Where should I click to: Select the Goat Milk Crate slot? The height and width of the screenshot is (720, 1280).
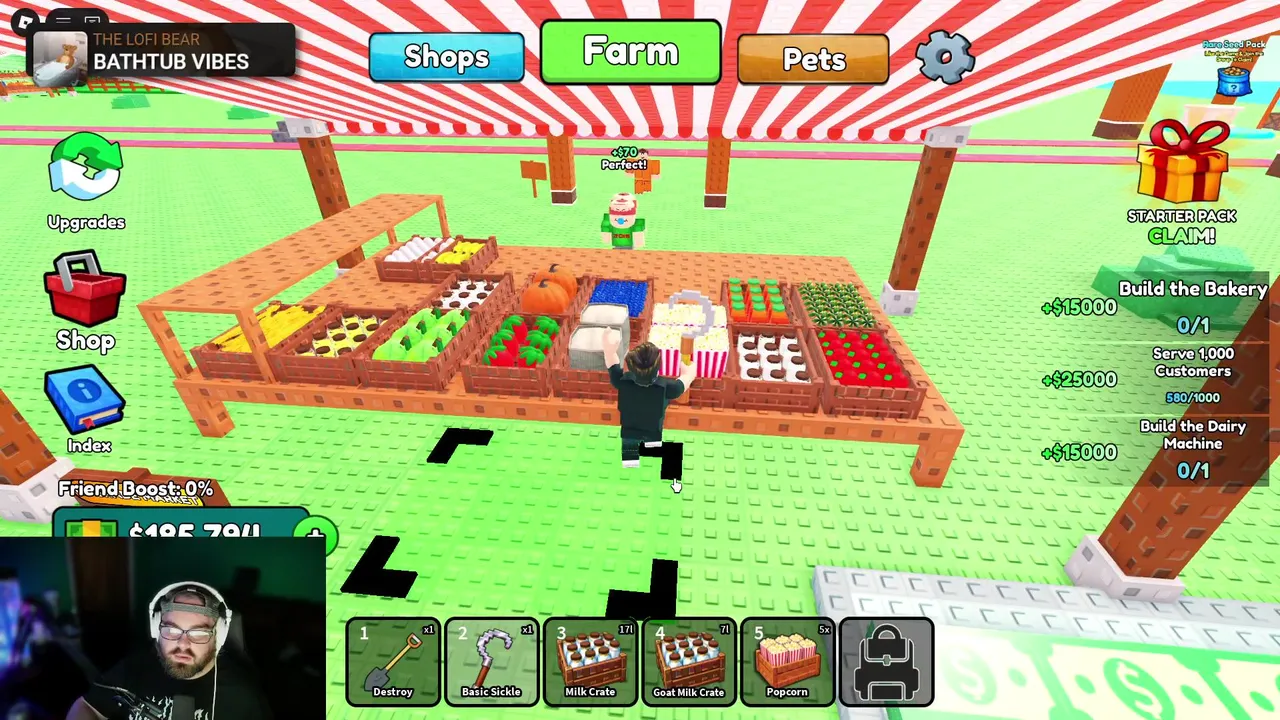(688, 662)
